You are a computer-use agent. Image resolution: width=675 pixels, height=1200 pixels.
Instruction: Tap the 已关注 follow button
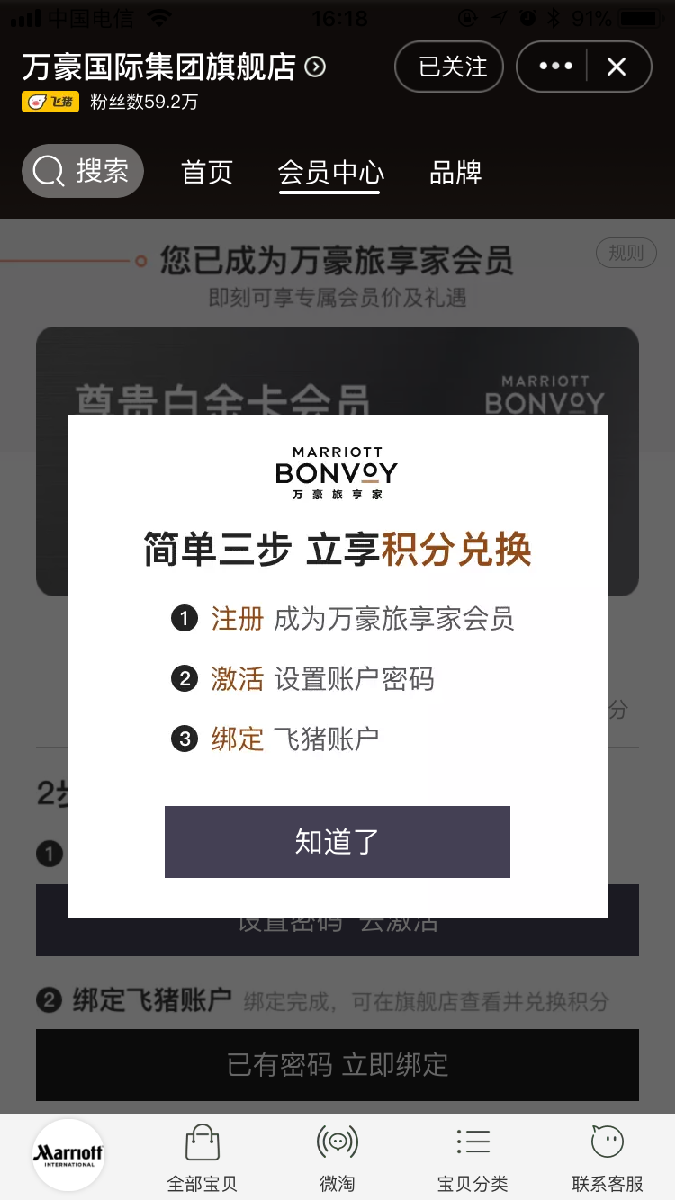(452, 67)
